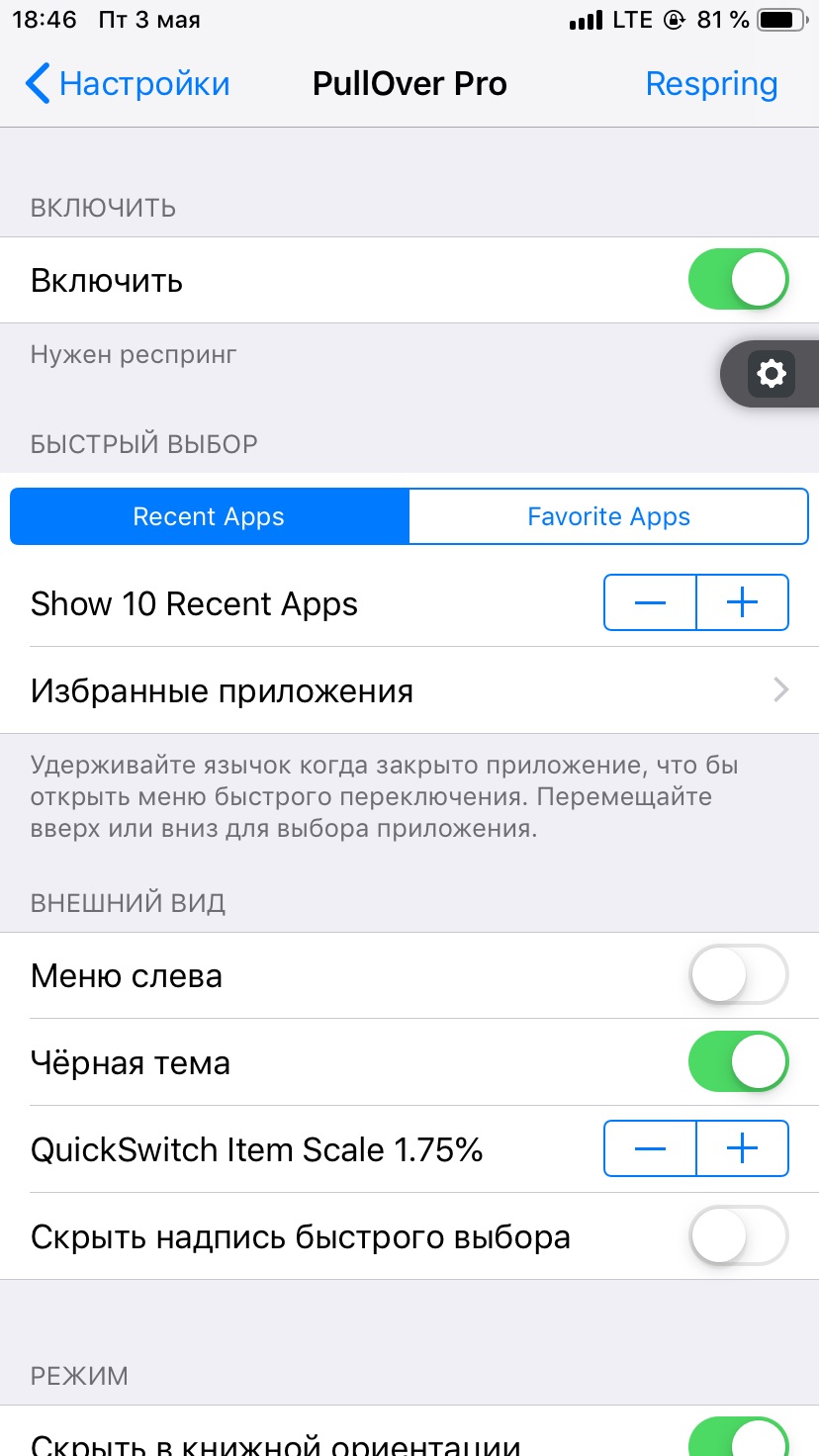The image size is (819, 1456).
Task: Switch to Favorite Apps segment
Action: (x=608, y=516)
